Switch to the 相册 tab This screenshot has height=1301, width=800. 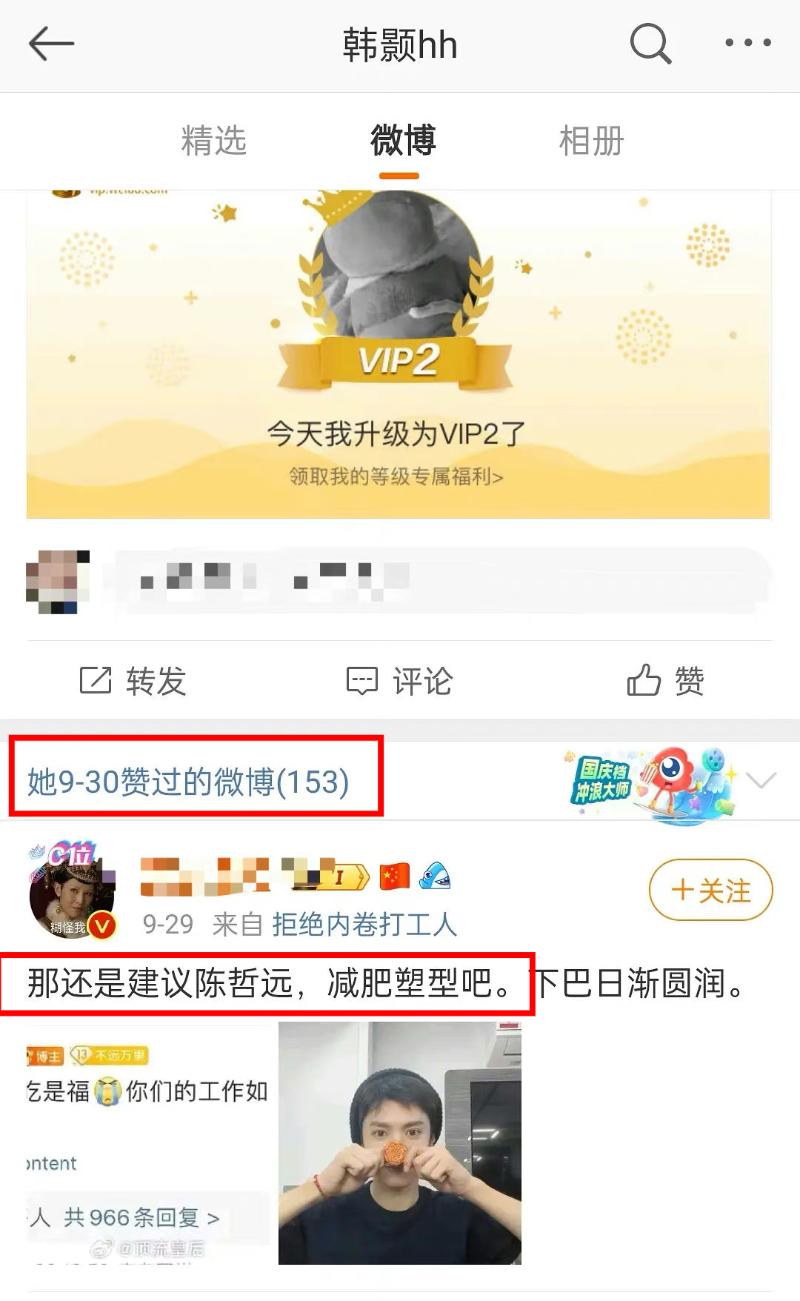[591, 141]
